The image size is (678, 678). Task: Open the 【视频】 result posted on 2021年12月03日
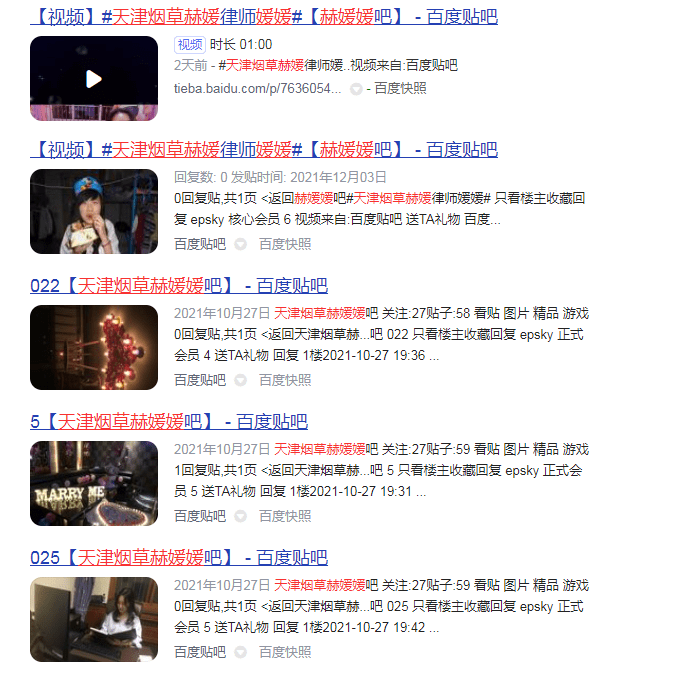[x=263, y=150]
